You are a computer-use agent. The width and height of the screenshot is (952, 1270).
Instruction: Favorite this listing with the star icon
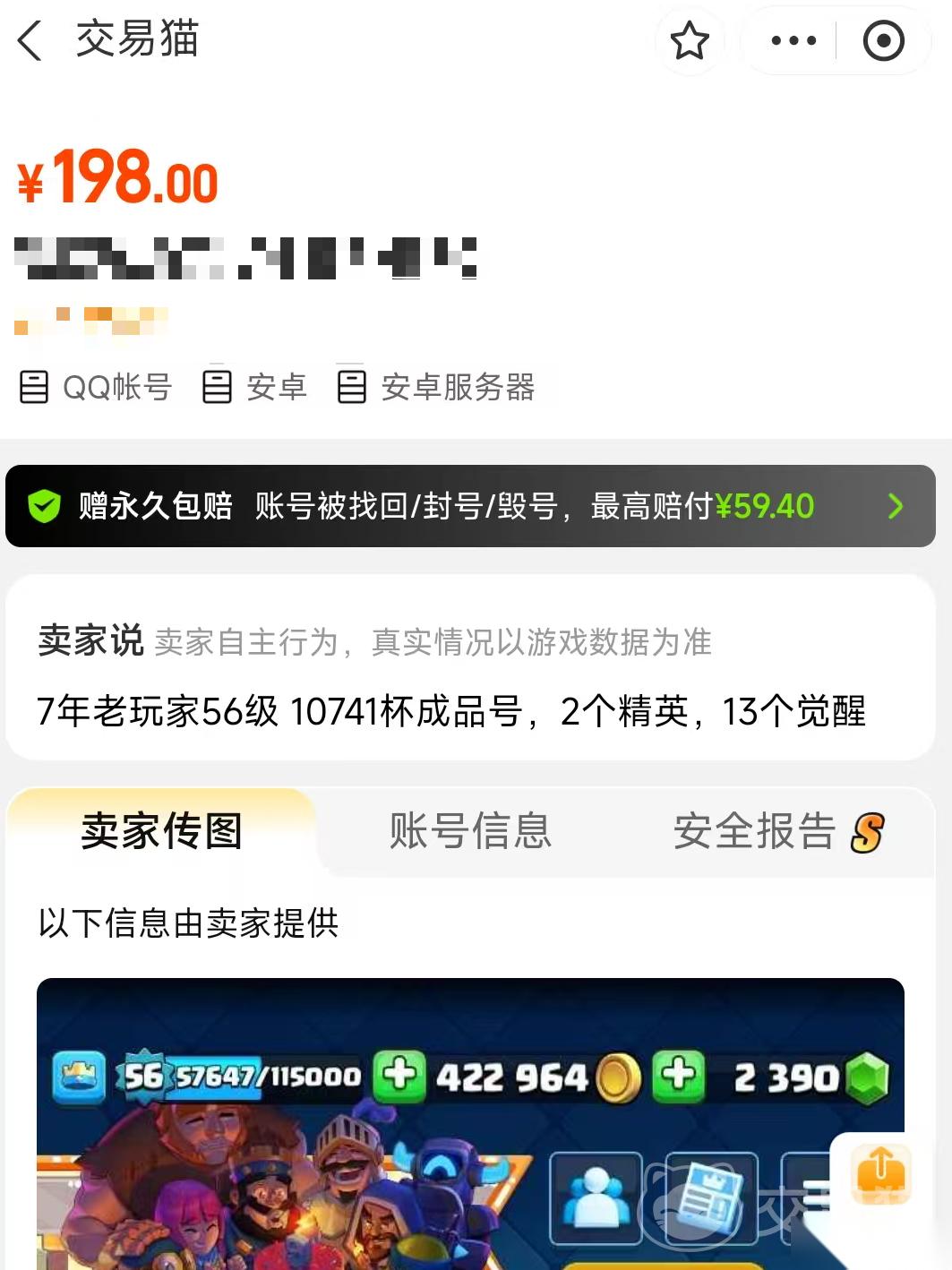689,41
